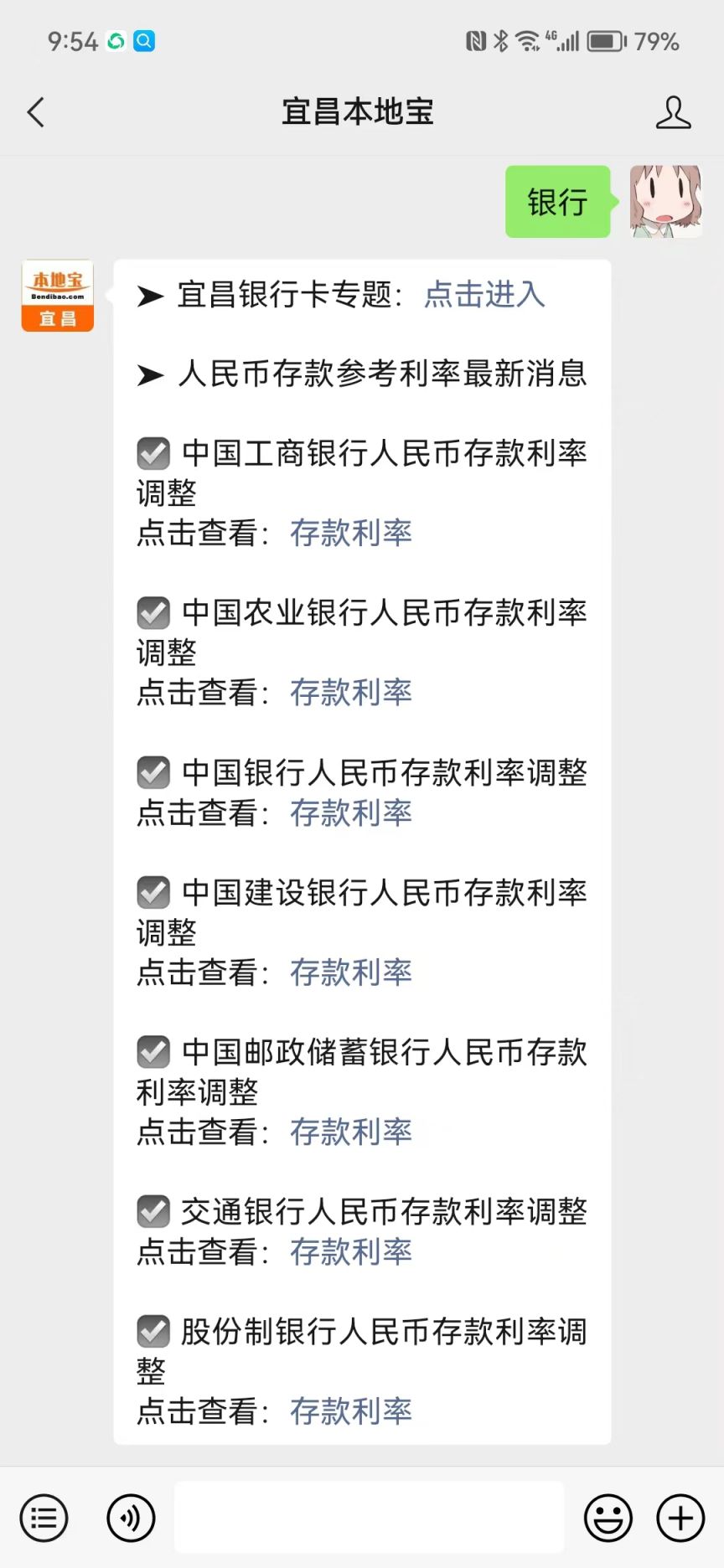Tap the checkbox beside 股份制银行 entry
The width and height of the screenshot is (724, 1568).
153,1332
